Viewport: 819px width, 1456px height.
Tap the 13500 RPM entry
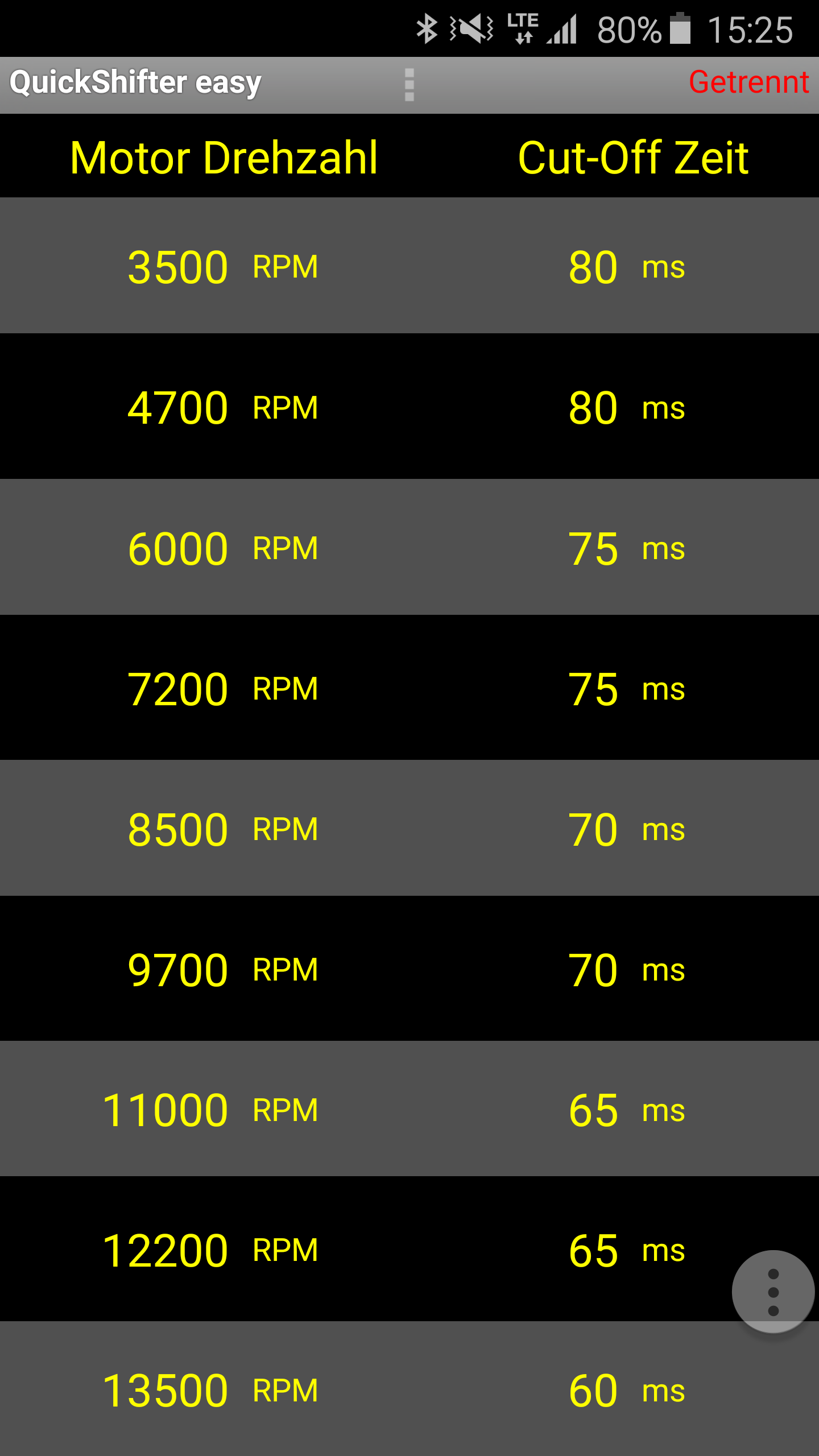tap(409, 1389)
